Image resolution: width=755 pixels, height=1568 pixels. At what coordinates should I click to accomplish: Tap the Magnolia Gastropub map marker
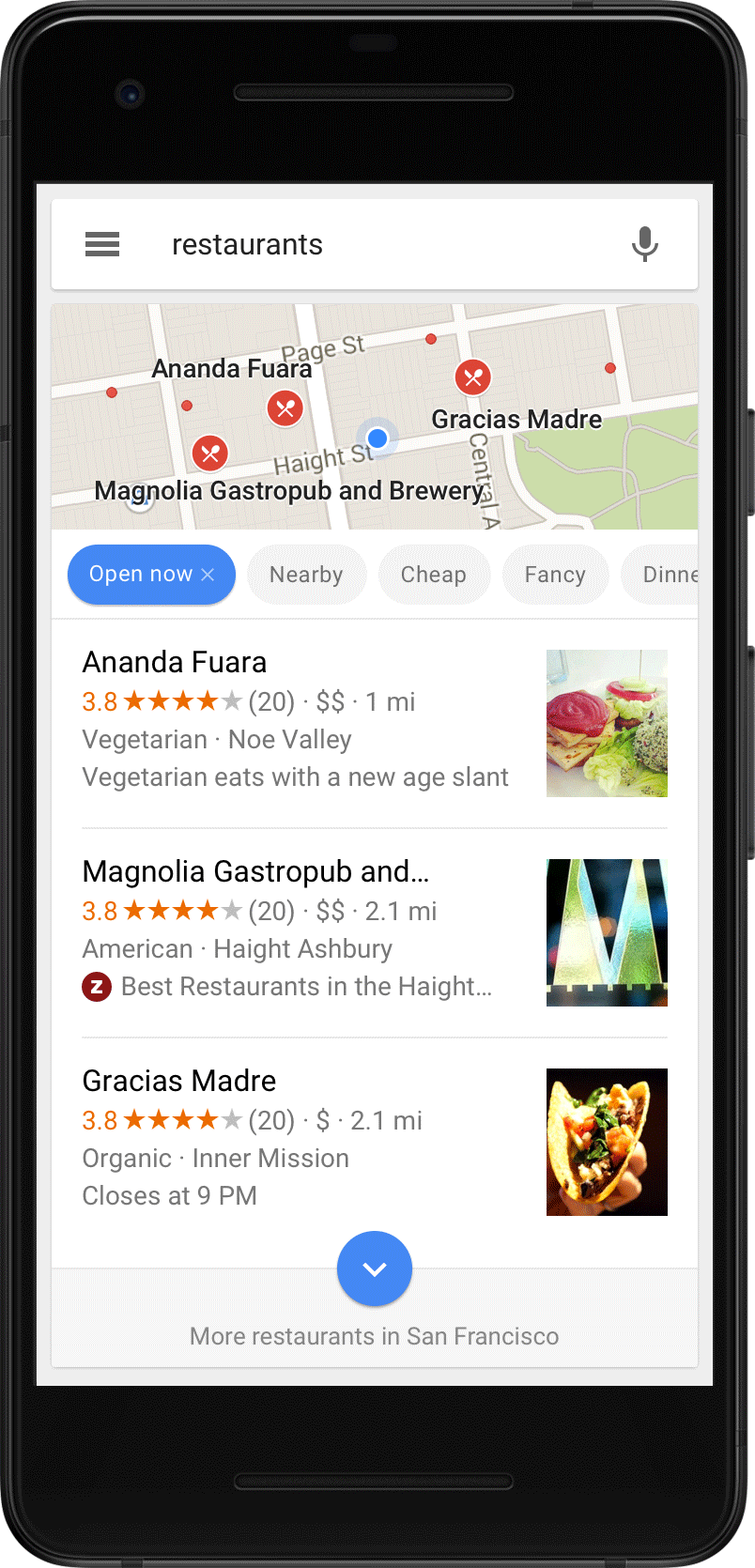pos(210,453)
